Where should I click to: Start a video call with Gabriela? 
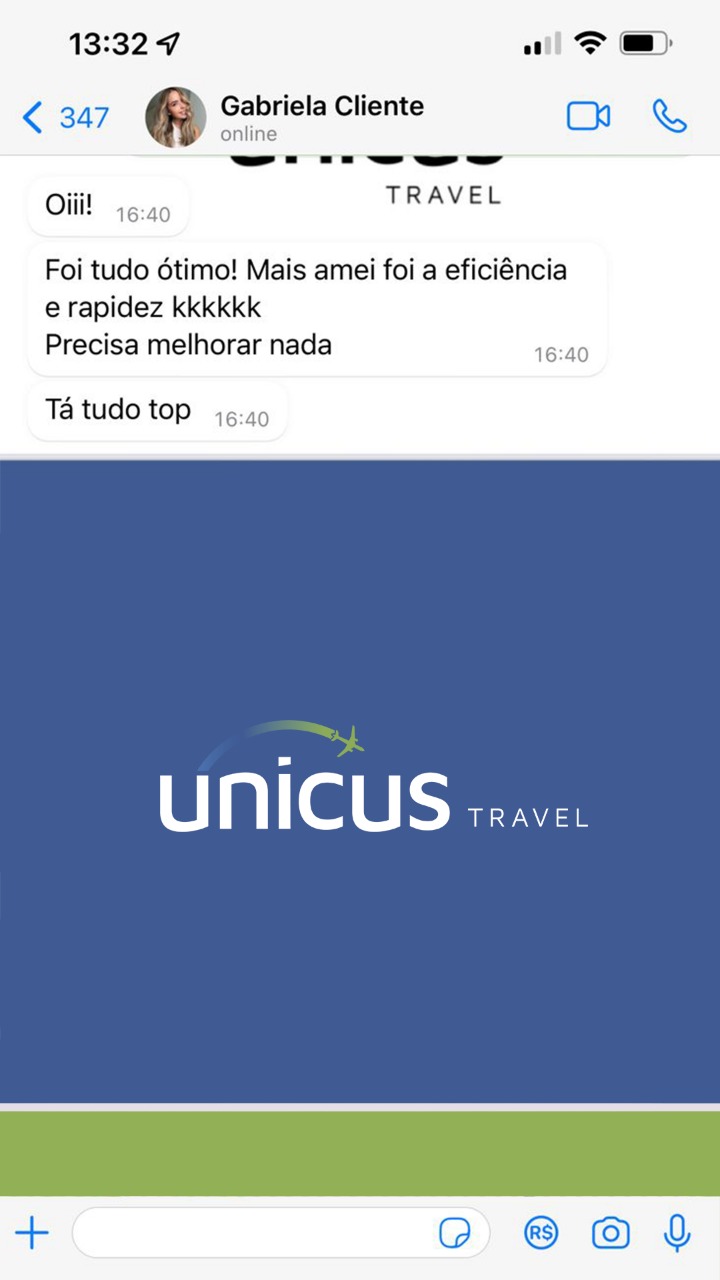click(x=588, y=117)
